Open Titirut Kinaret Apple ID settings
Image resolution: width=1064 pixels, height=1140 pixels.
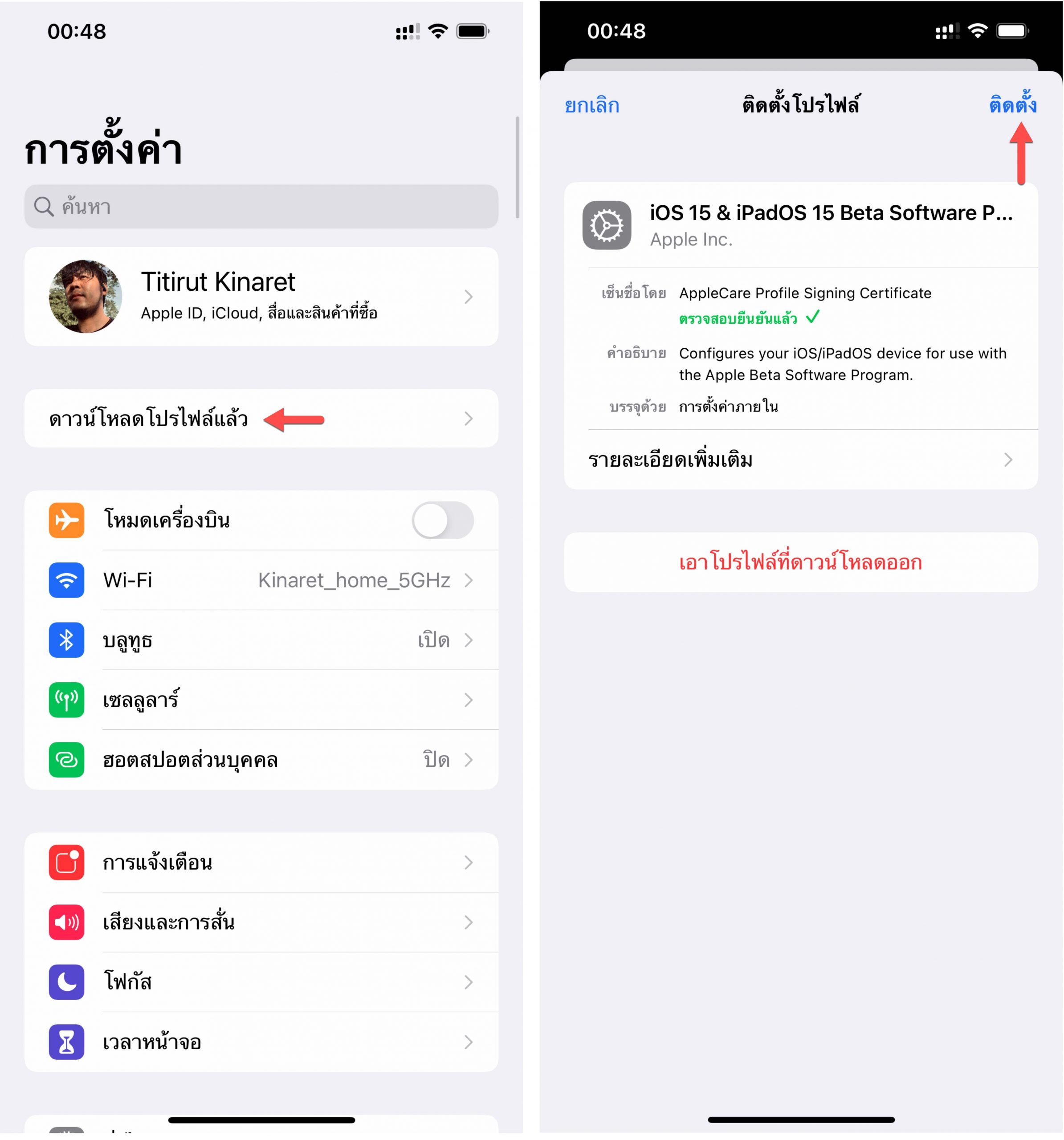click(x=261, y=297)
